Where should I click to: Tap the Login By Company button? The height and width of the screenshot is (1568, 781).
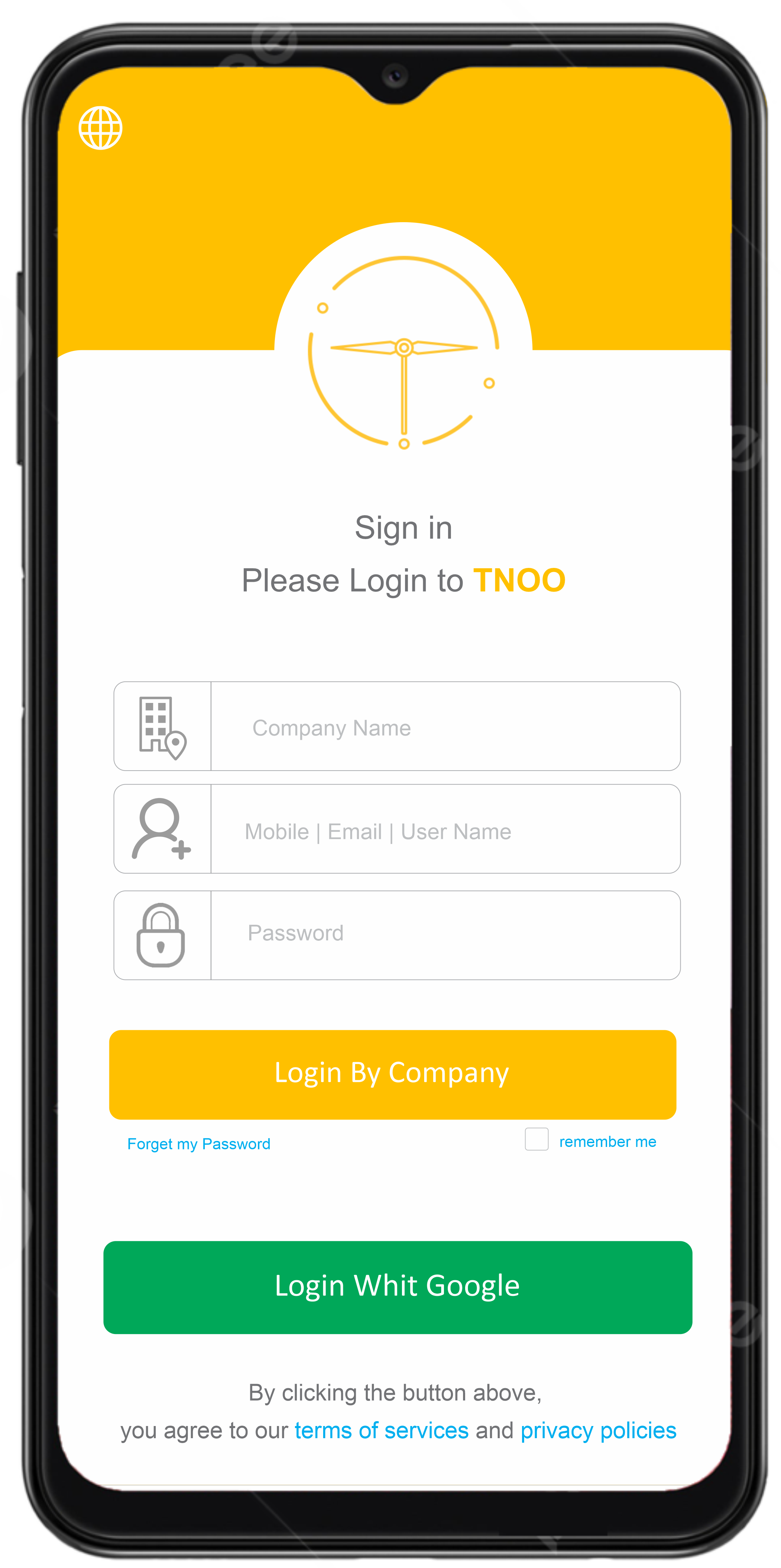tap(393, 1074)
